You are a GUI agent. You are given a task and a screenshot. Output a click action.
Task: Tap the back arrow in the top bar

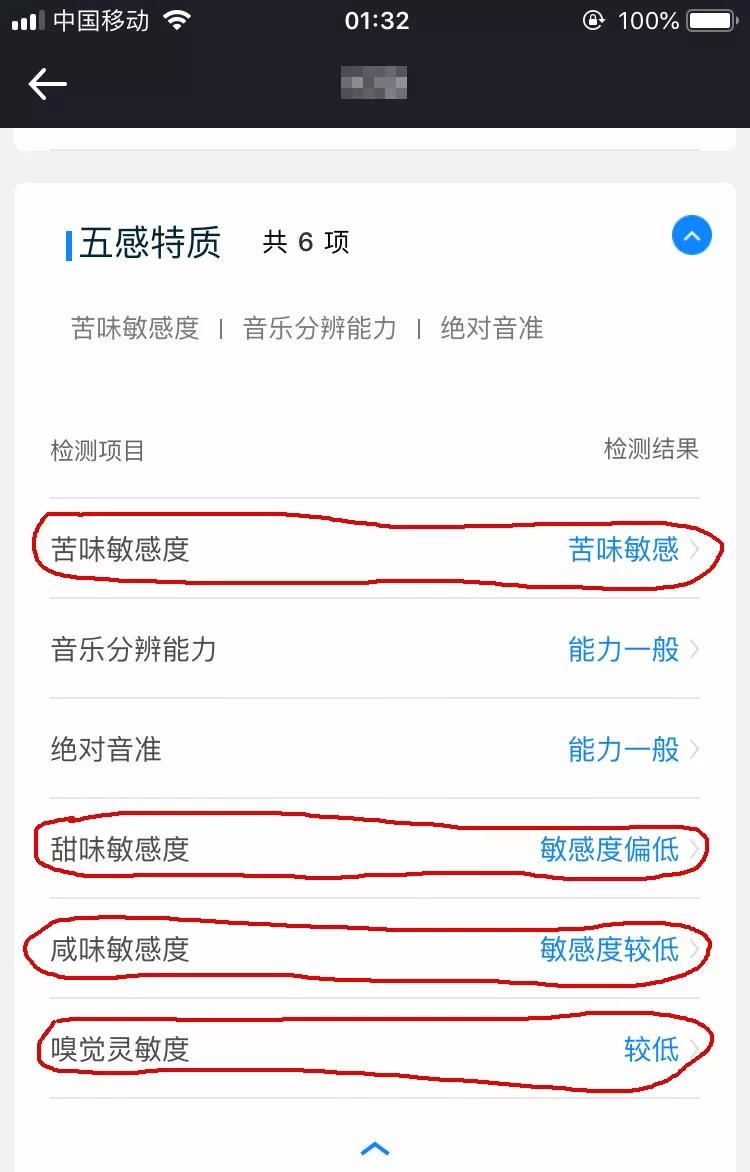(x=46, y=84)
